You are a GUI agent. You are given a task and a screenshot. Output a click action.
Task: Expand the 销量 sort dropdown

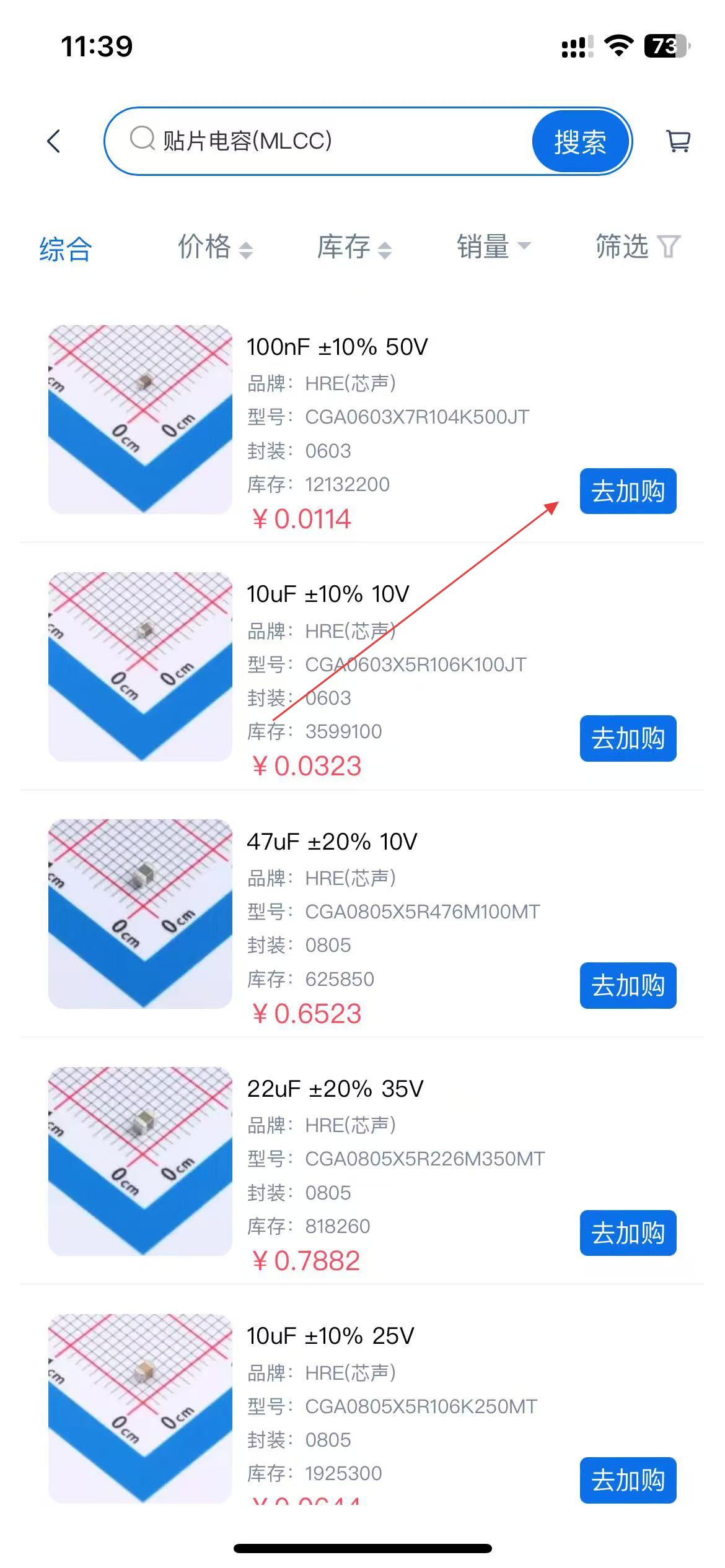pyautogui.click(x=493, y=247)
